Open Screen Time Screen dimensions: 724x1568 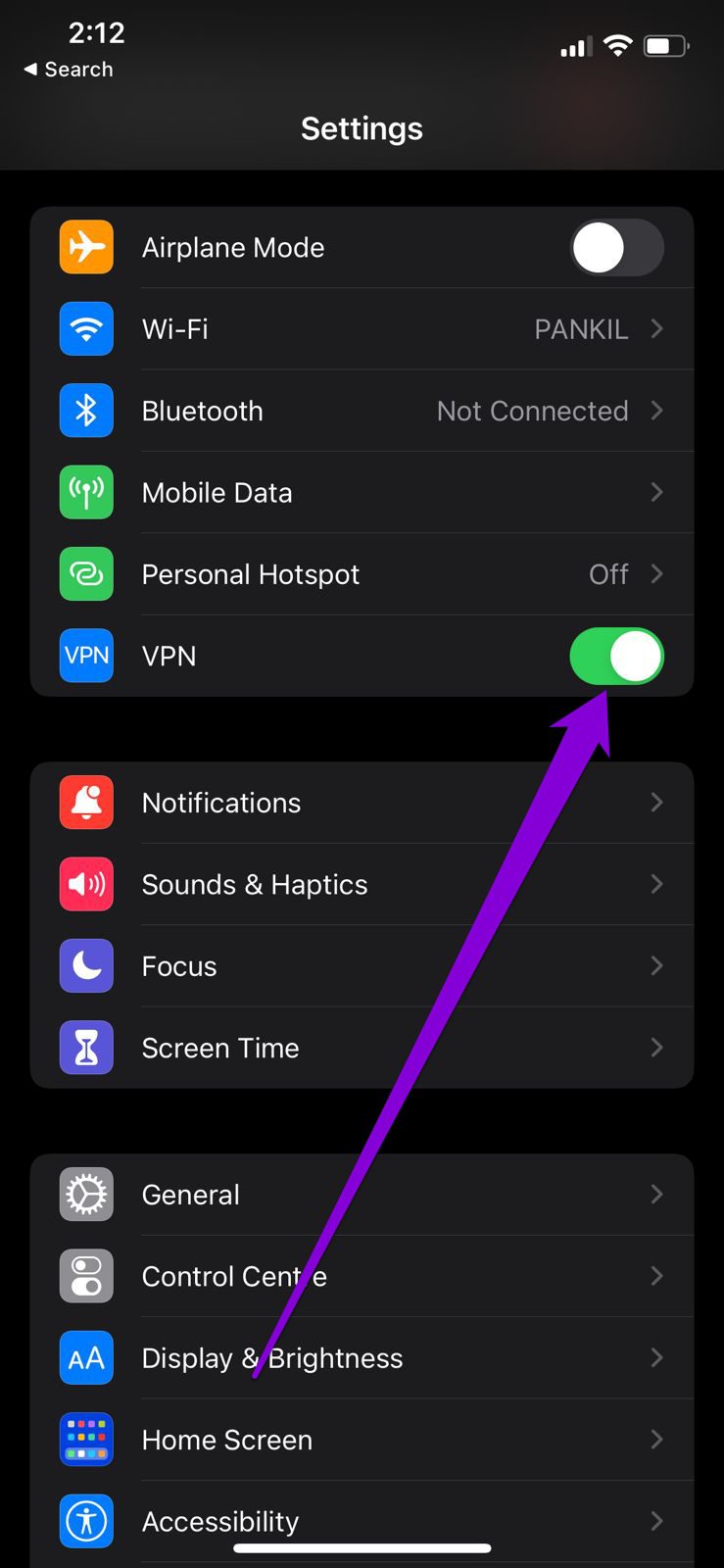pos(362,1048)
